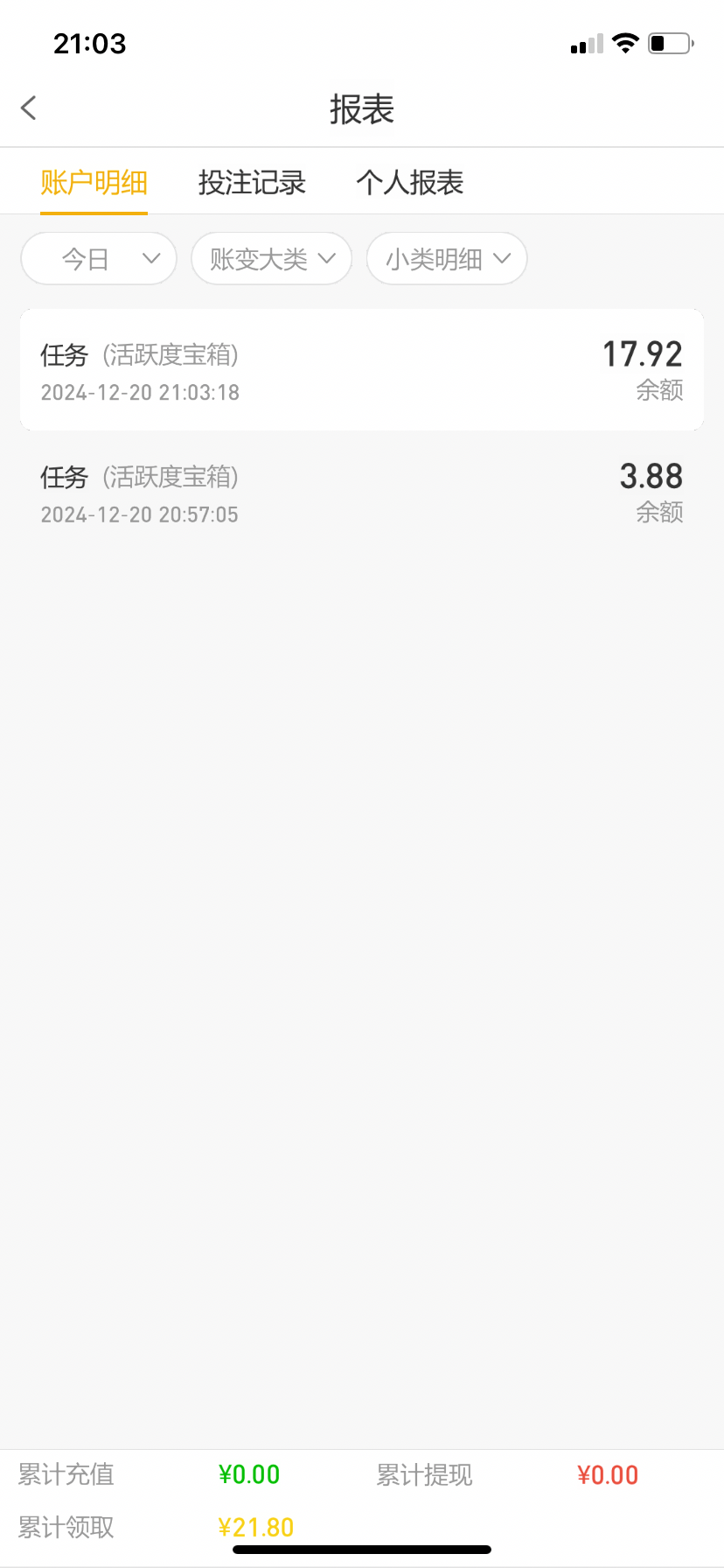Viewport: 724px width, 1568px height.
Task: Select the 账户明细 tab
Action: pyautogui.click(x=94, y=182)
